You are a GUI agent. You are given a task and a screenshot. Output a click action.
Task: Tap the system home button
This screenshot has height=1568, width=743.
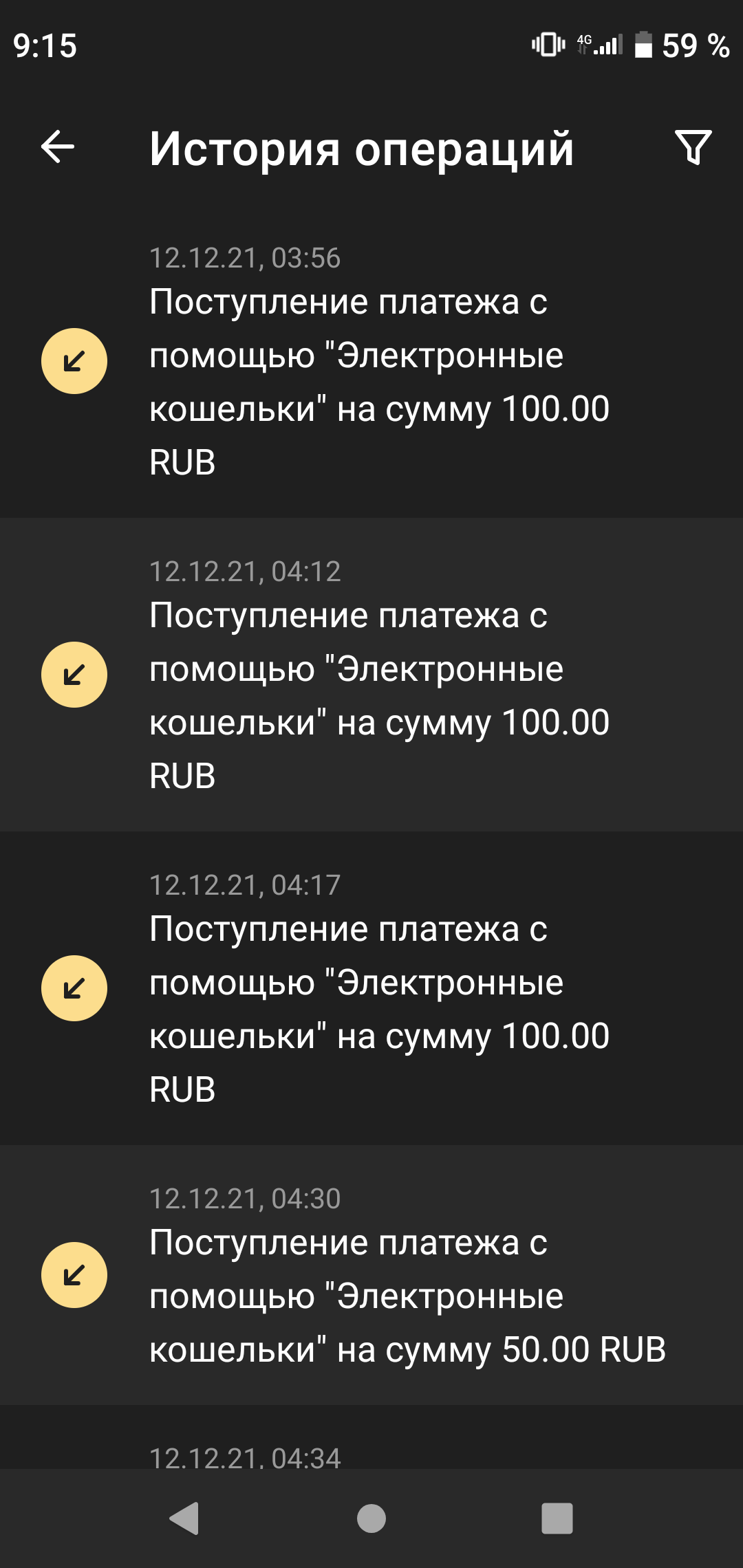coord(371,1518)
